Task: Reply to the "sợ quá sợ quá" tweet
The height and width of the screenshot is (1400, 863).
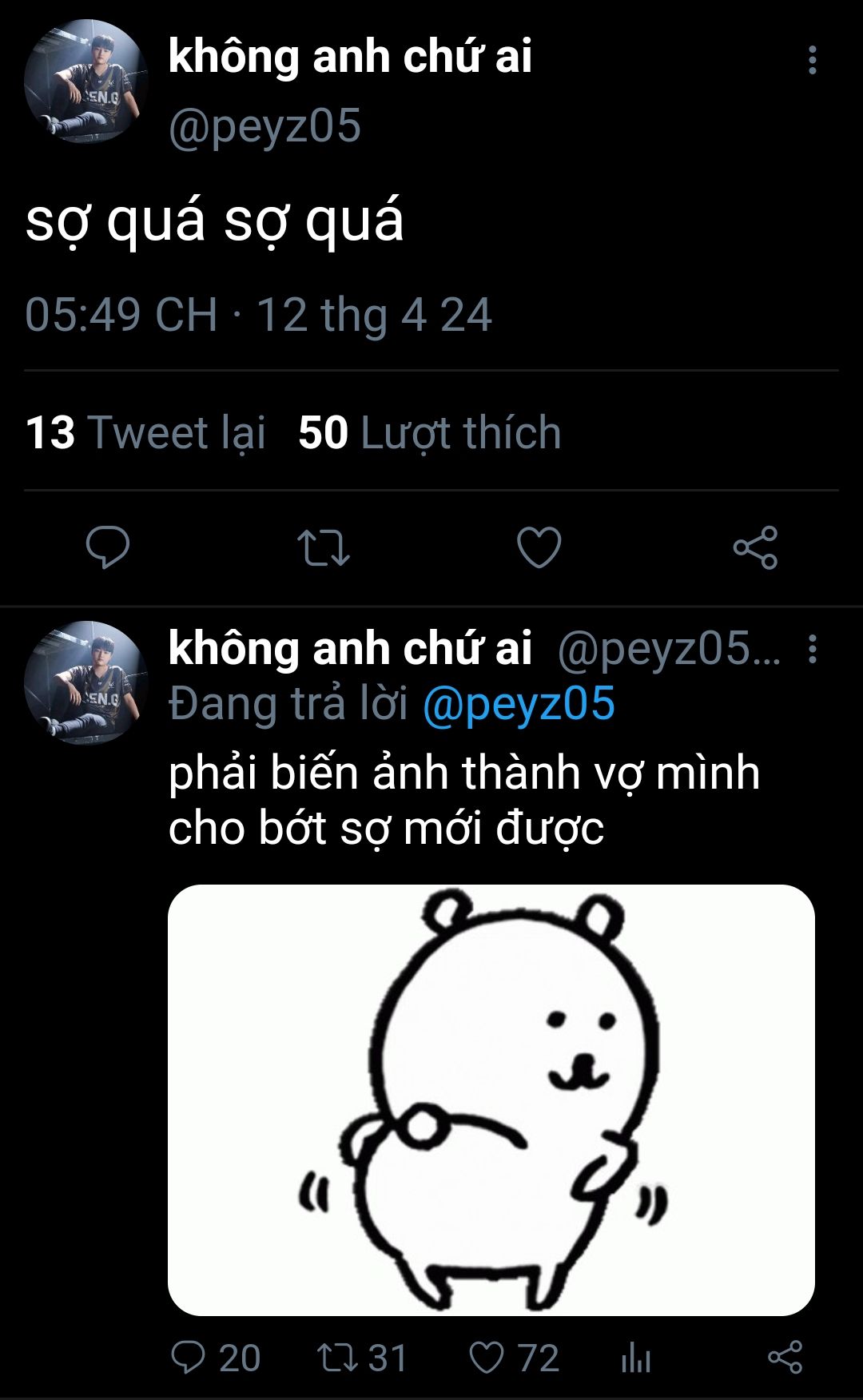Action: click(x=108, y=547)
